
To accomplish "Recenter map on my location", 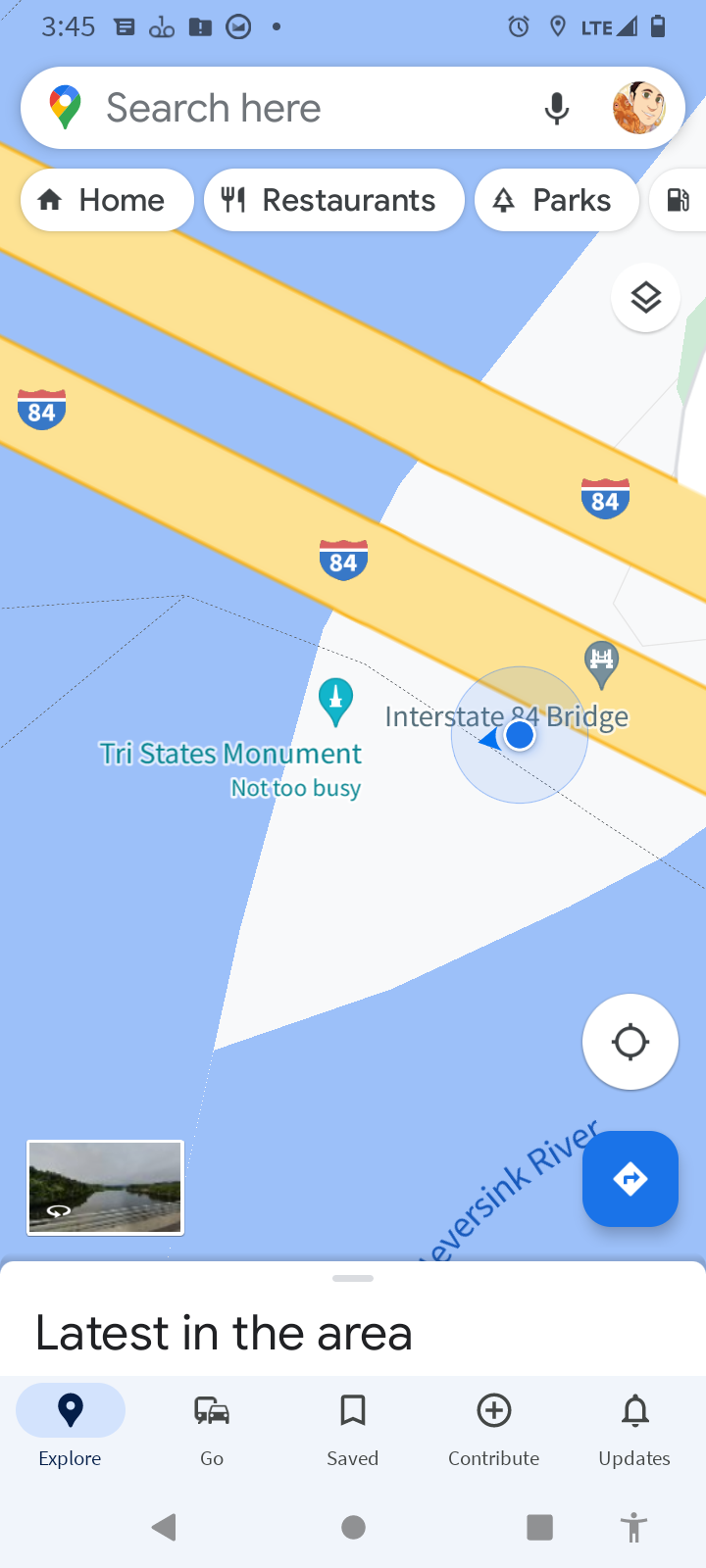I will (630, 1042).
